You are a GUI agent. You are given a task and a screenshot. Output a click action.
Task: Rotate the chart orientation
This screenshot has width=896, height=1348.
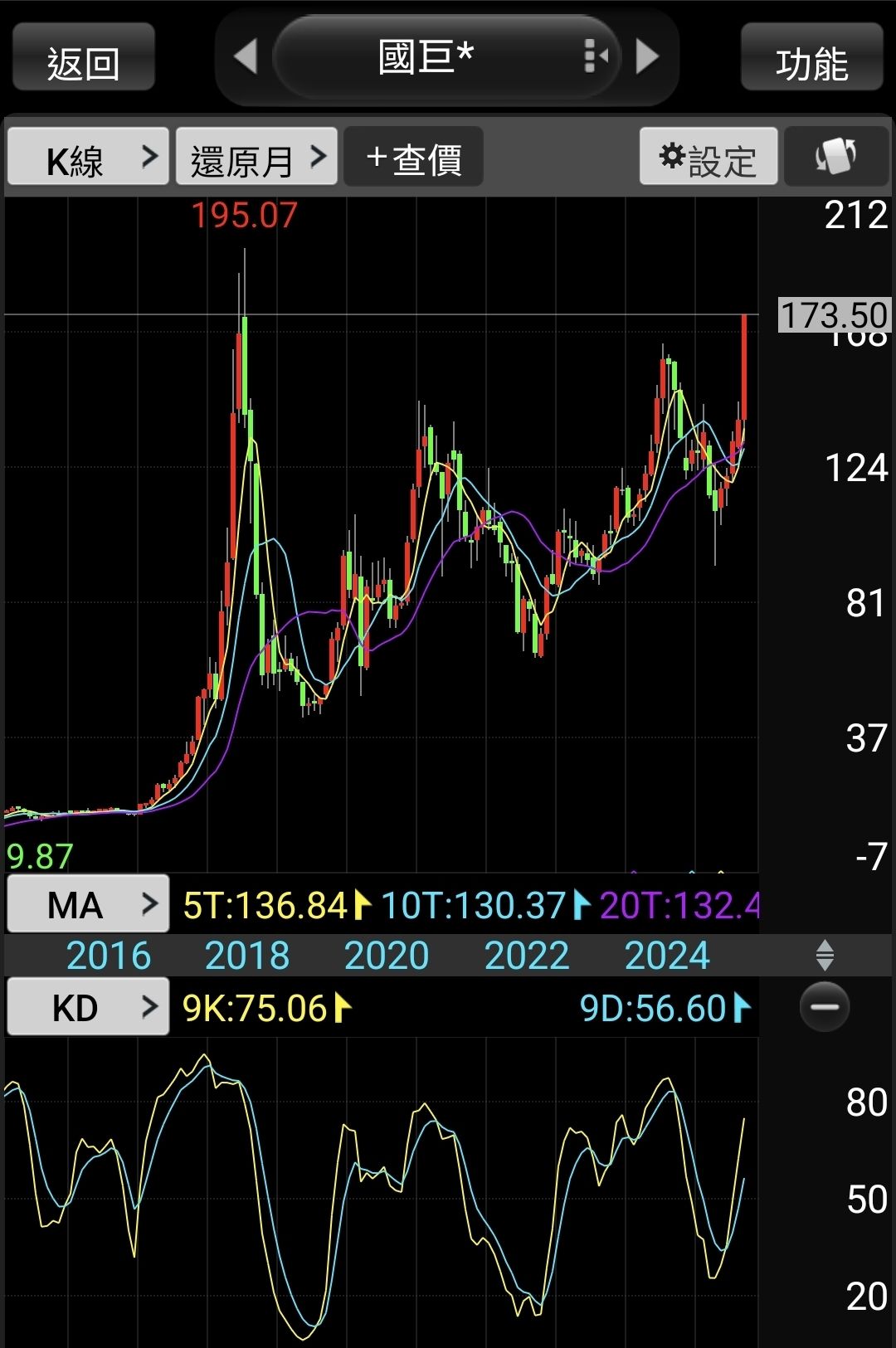(836, 157)
